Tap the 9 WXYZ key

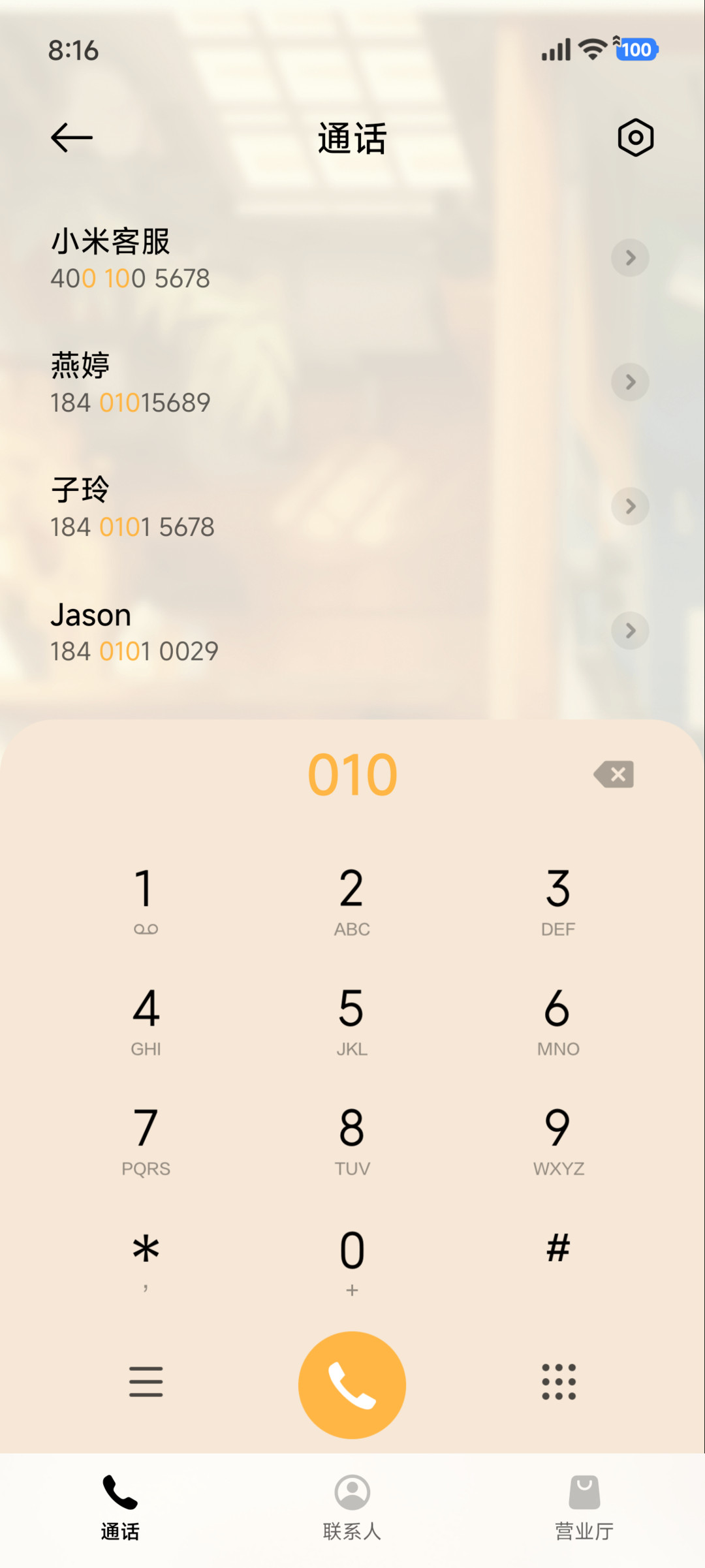pos(558,1140)
